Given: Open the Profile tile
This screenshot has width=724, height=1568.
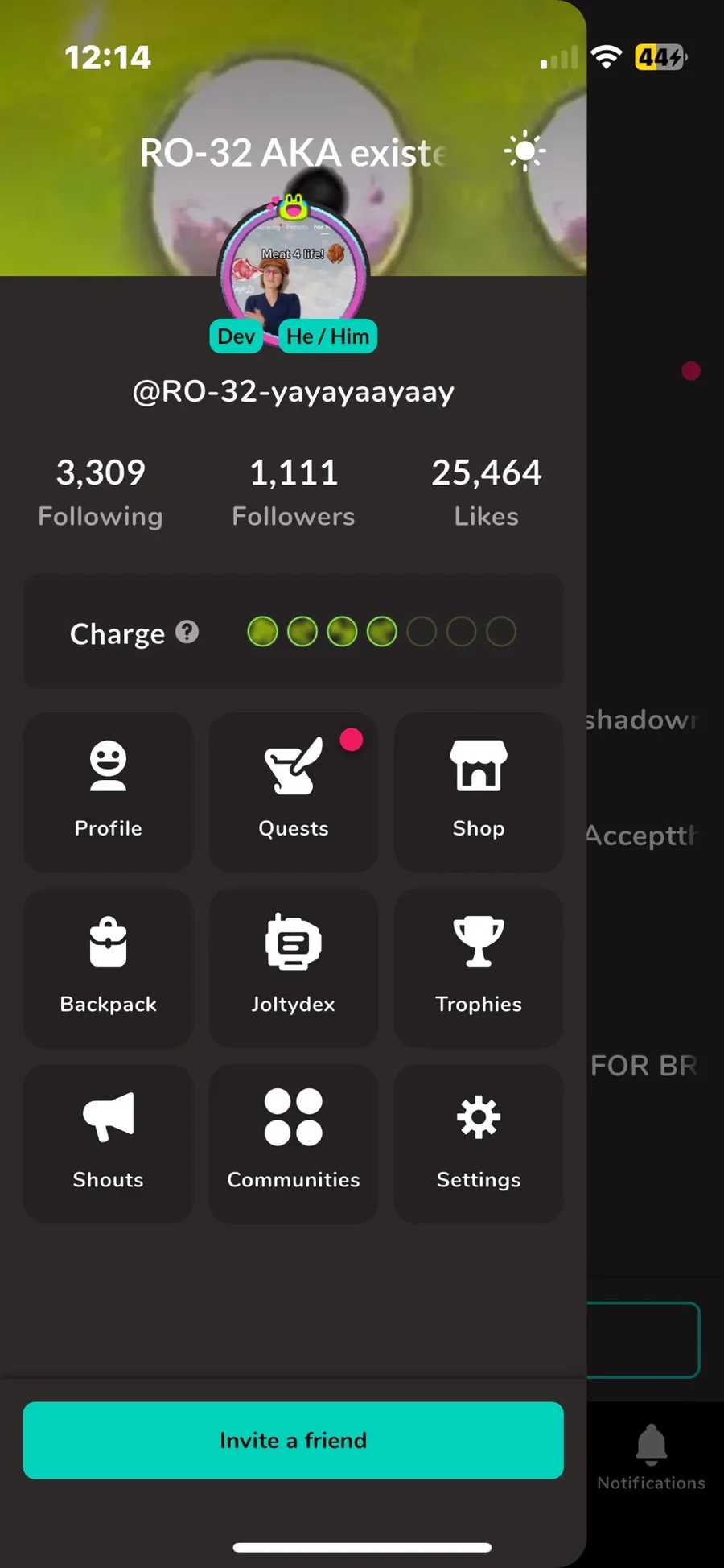Looking at the screenshot, I should [x=109, y=791].
